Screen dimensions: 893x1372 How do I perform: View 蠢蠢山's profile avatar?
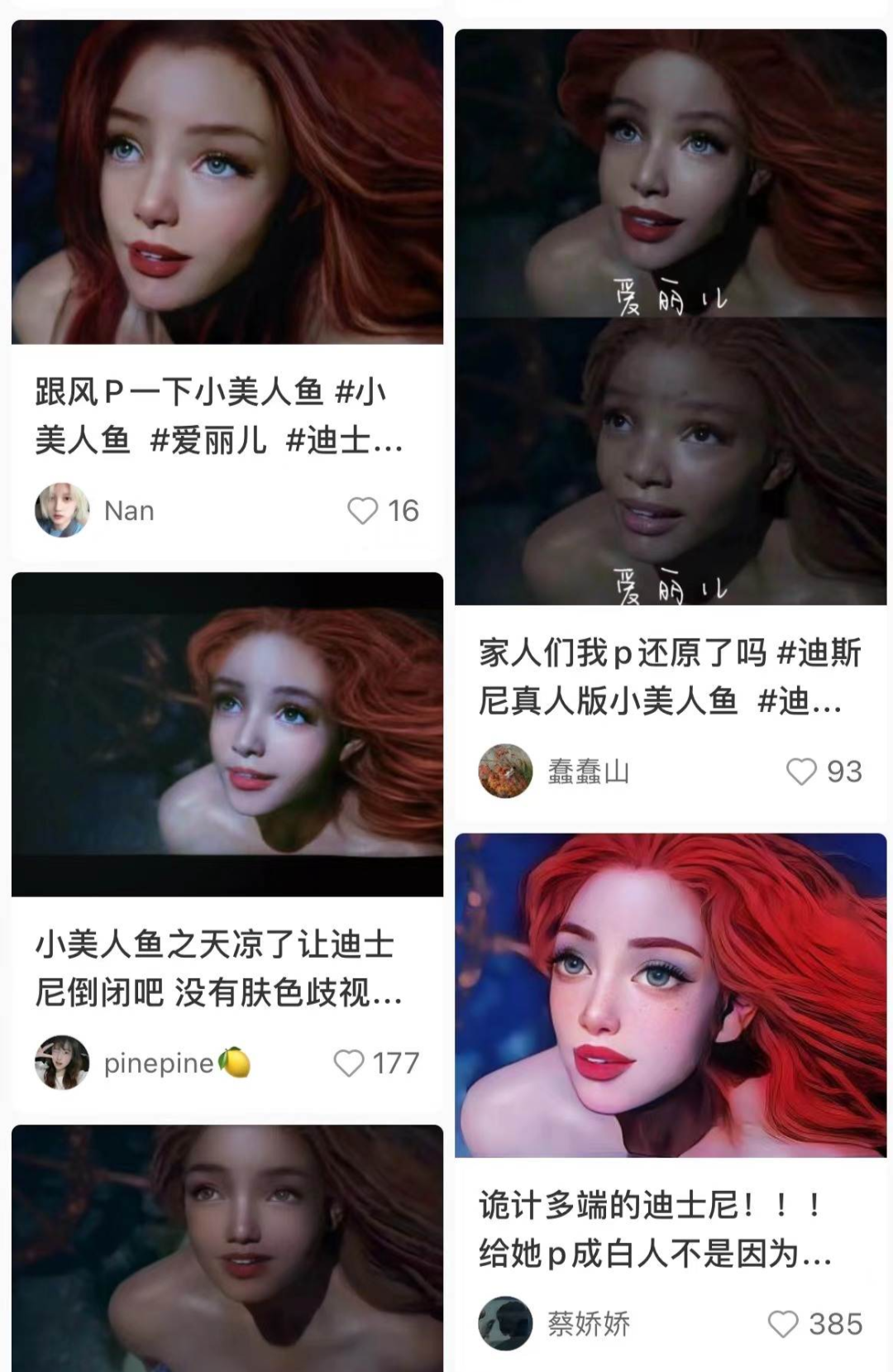(505, 771)
